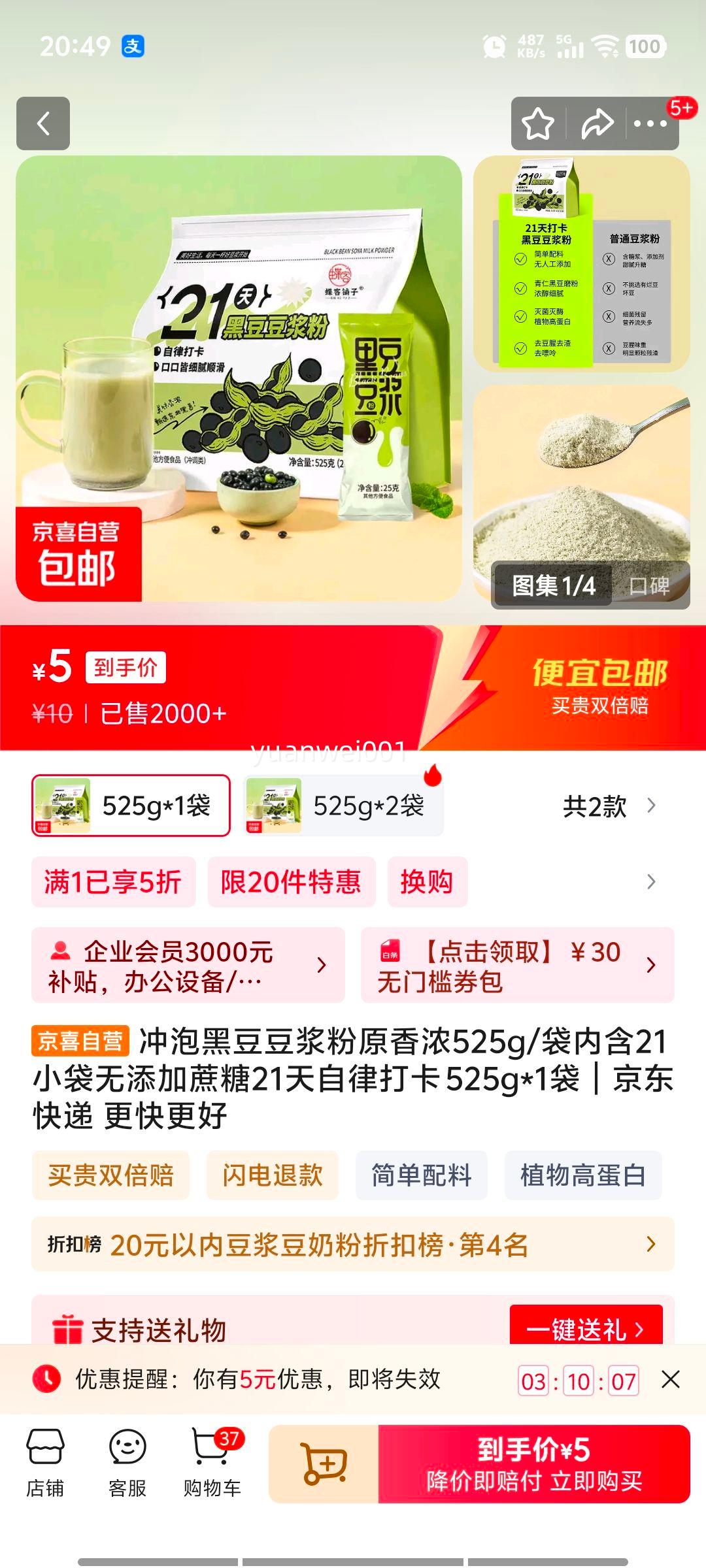Screen dimensions: 706x1568
Task: Open the 满1已享5折 promotion details
Action: coord(113,882)
